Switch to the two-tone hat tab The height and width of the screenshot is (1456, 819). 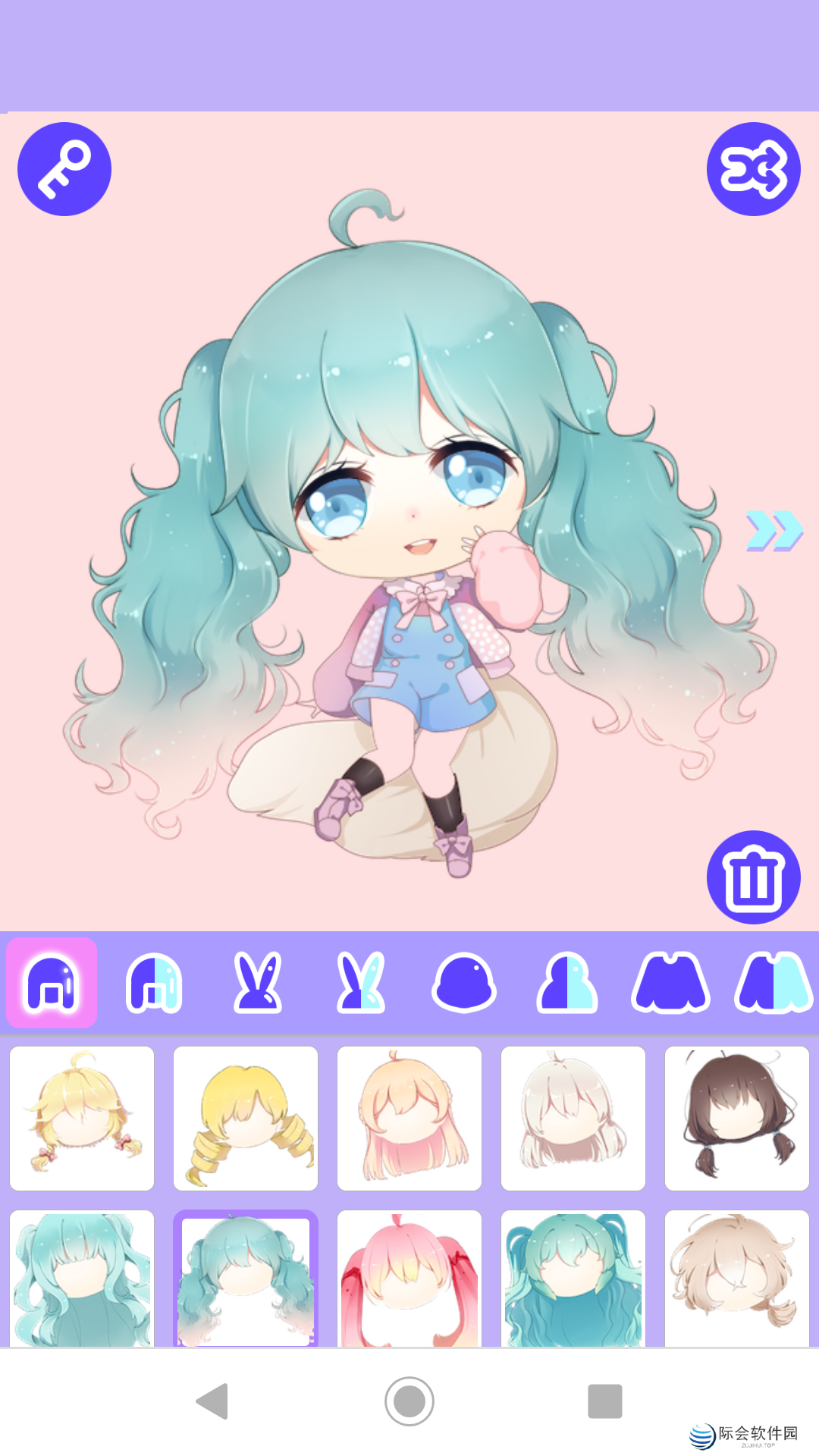point(567,983)
